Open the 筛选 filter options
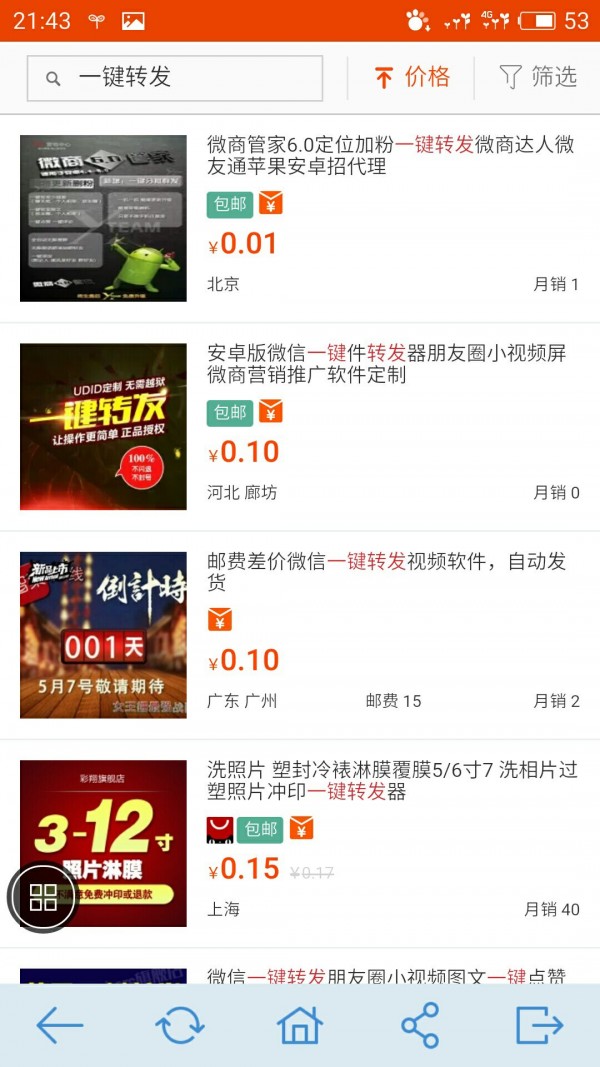Viewport: 600px width, 1067px height. point(538,78)
